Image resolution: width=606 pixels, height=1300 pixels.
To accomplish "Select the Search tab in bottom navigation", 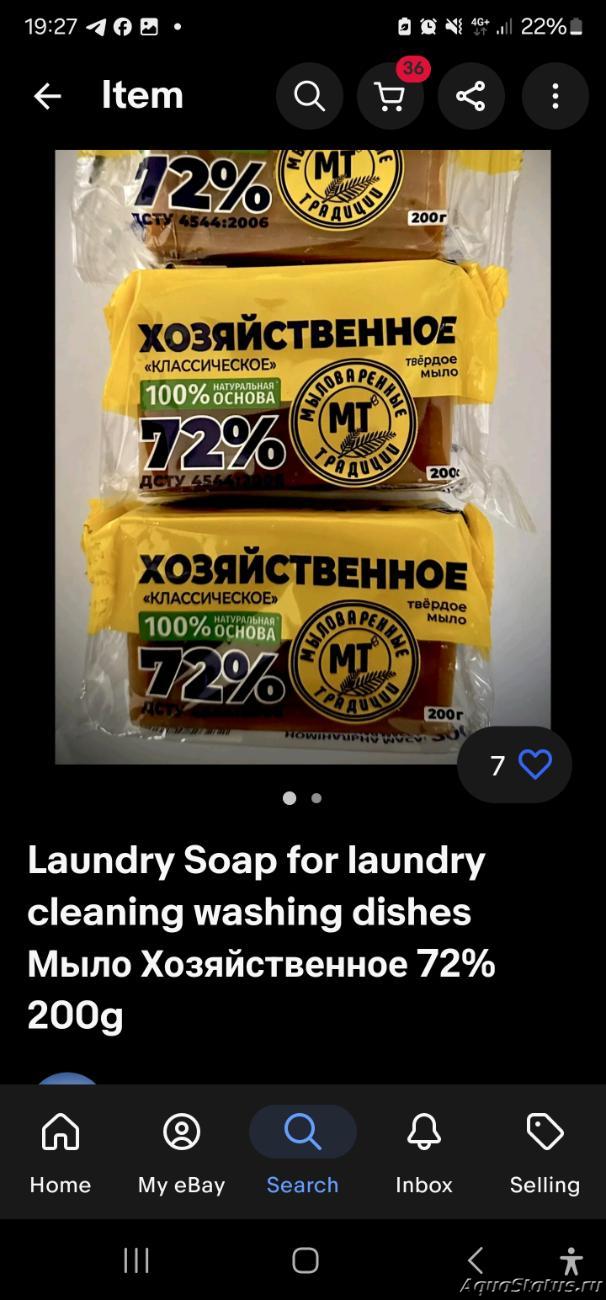I will [302, 1154].
